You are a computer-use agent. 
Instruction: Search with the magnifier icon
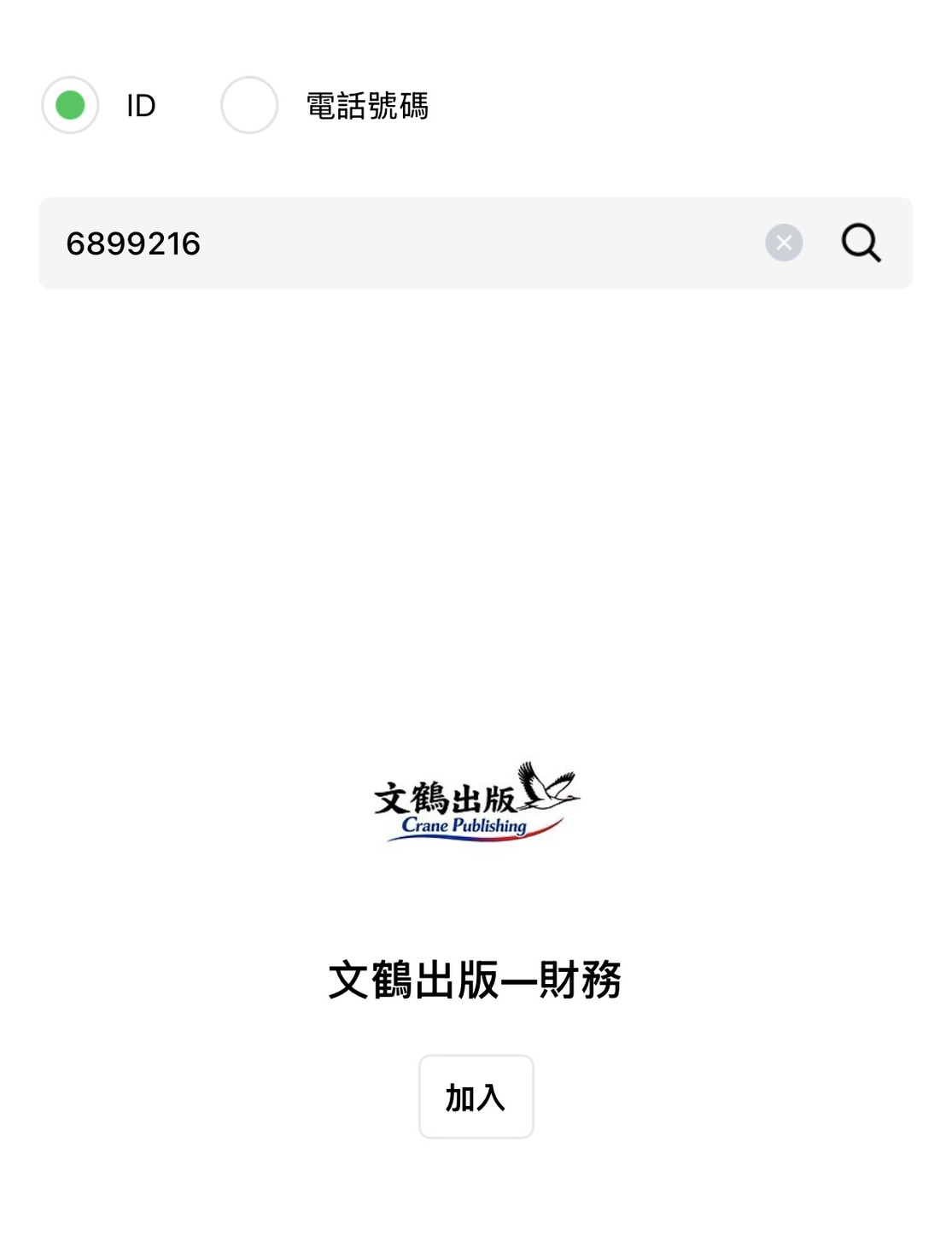[861, 243]
